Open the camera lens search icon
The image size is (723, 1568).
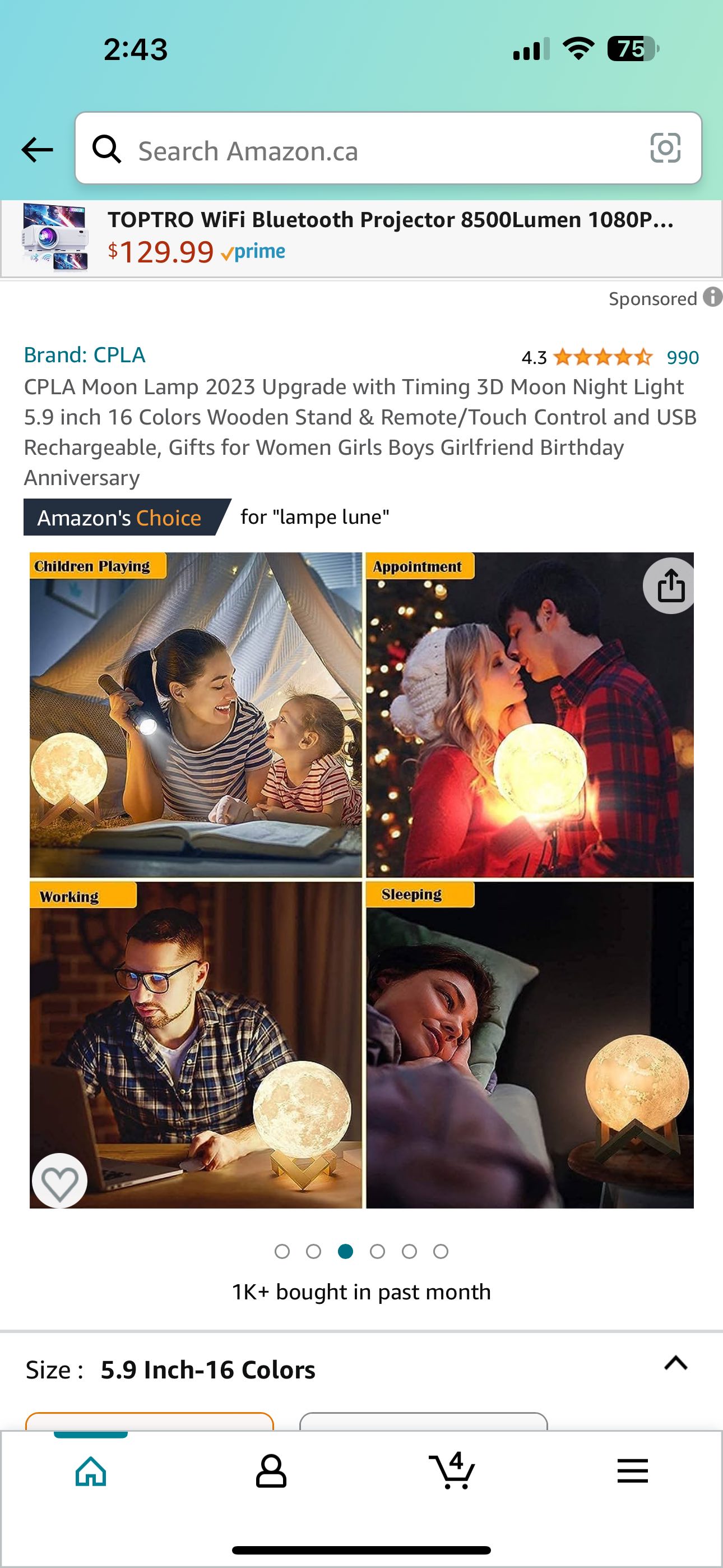pyautogui.click(x=665, y=149)
